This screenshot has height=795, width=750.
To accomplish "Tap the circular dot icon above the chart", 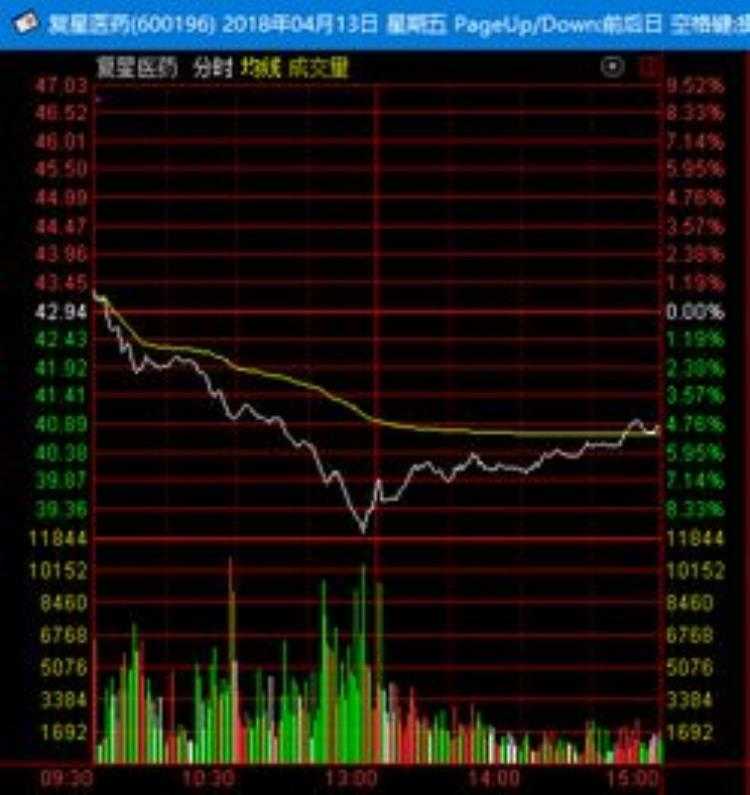I will pyautogui.click(x=613, y=68).
